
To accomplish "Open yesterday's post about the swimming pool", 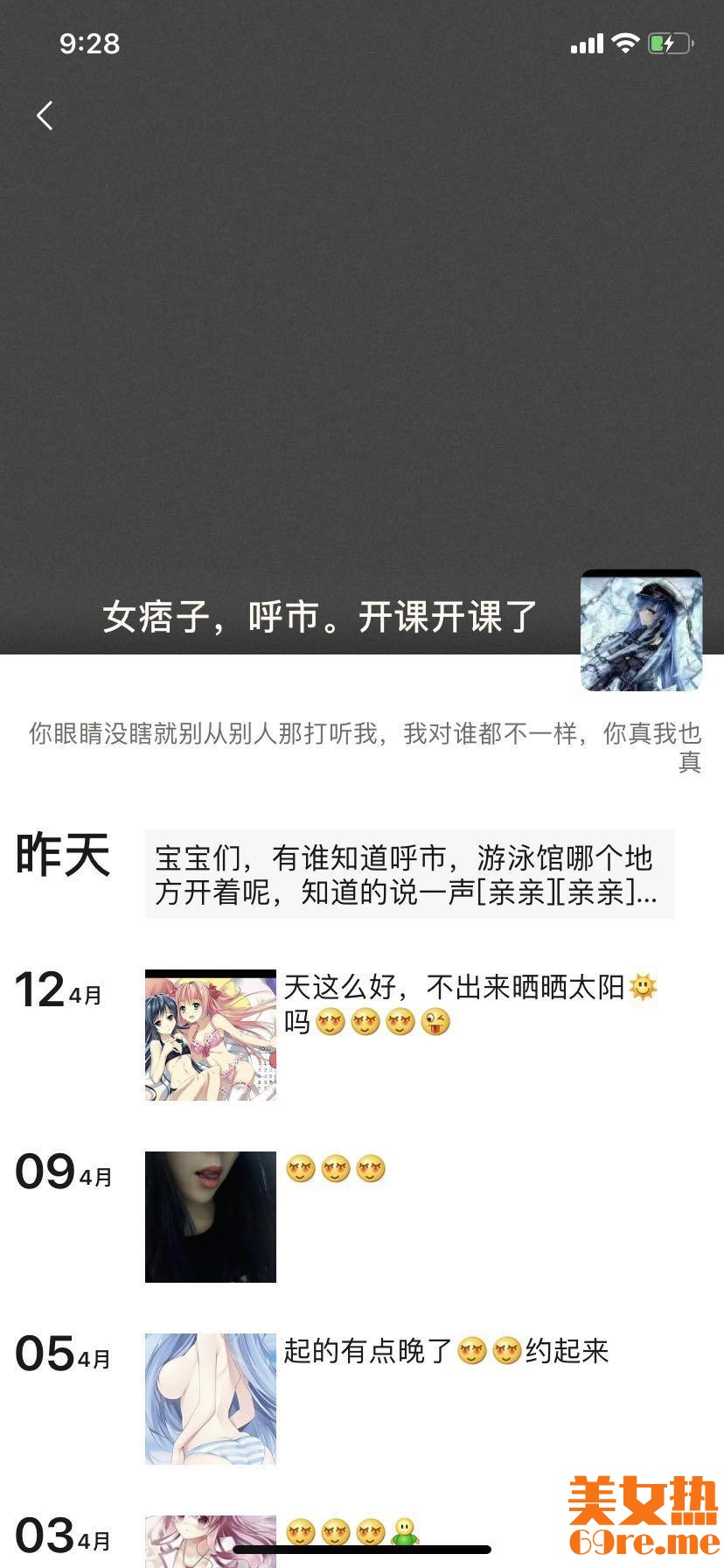I will tap(409, 874).
